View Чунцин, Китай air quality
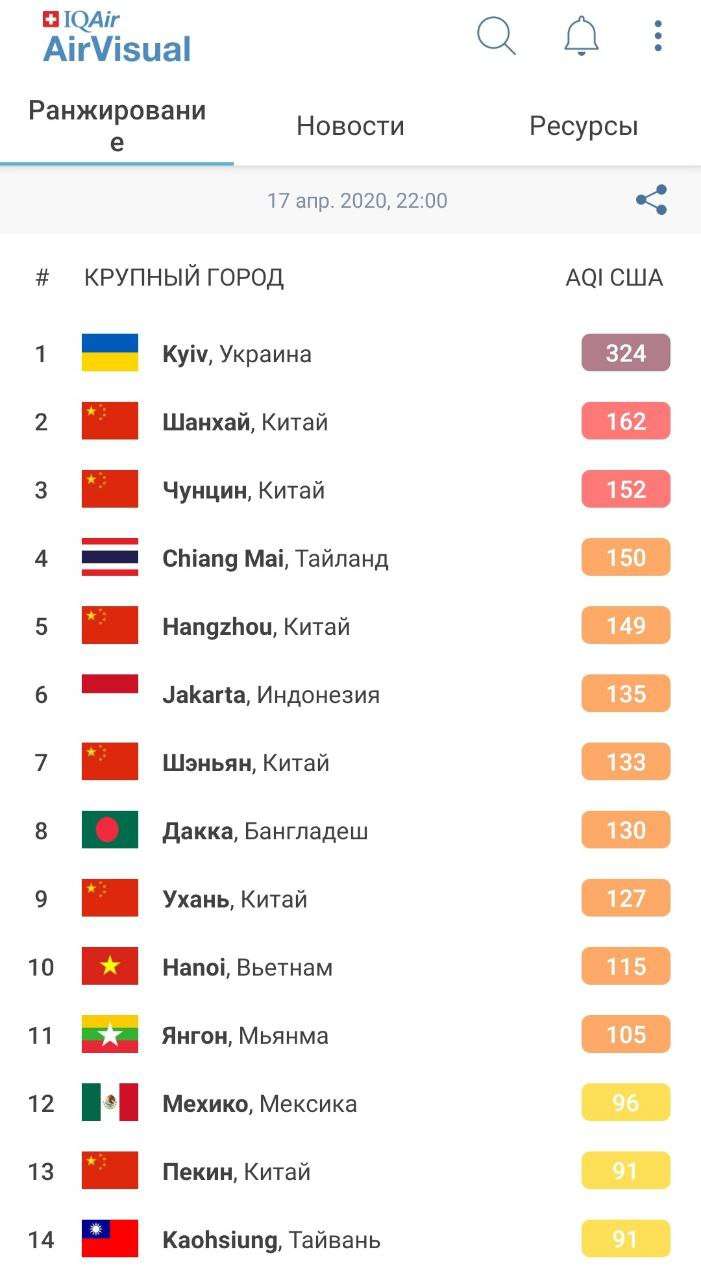Viewport: 701px width, 1280px height. (x=243, y=490)
